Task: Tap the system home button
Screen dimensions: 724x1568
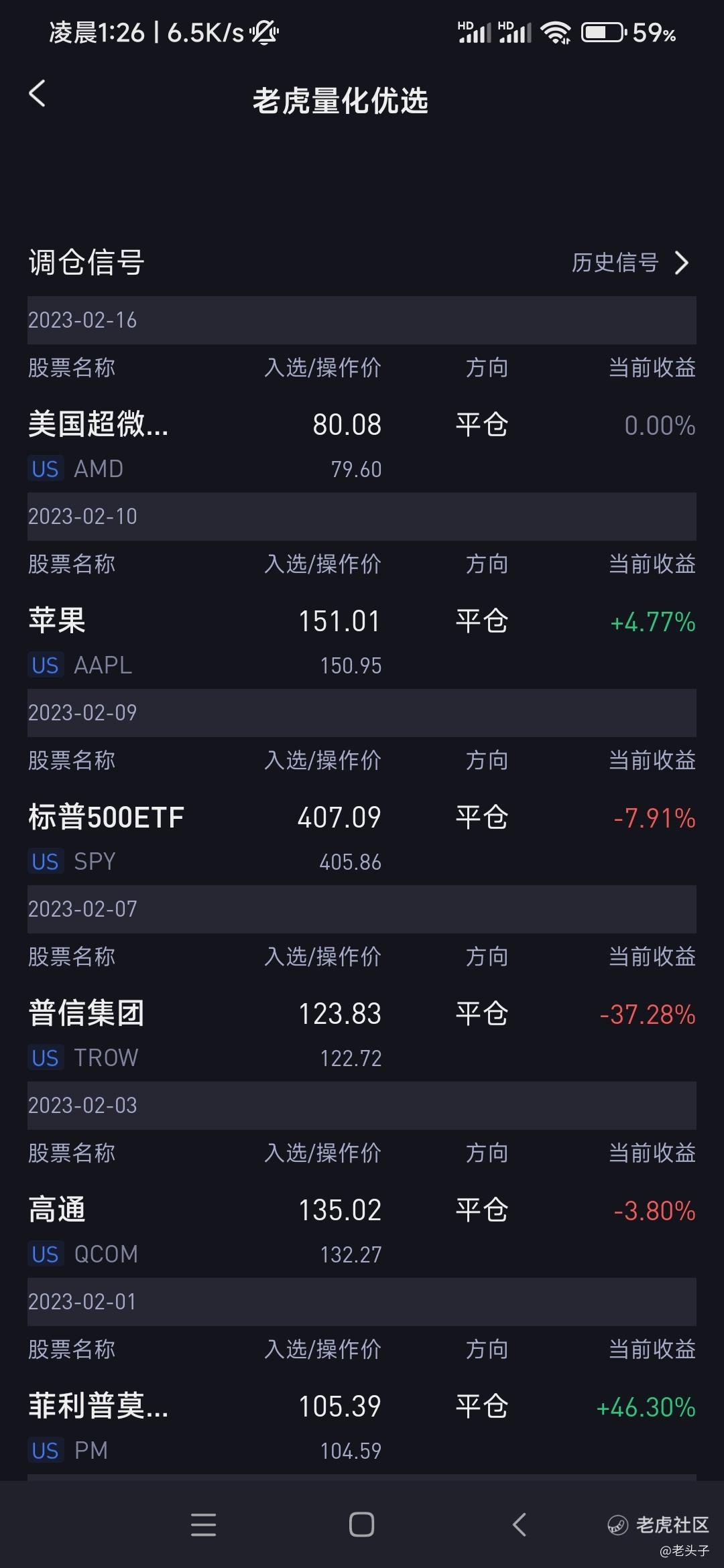Action: [361, 1524]
